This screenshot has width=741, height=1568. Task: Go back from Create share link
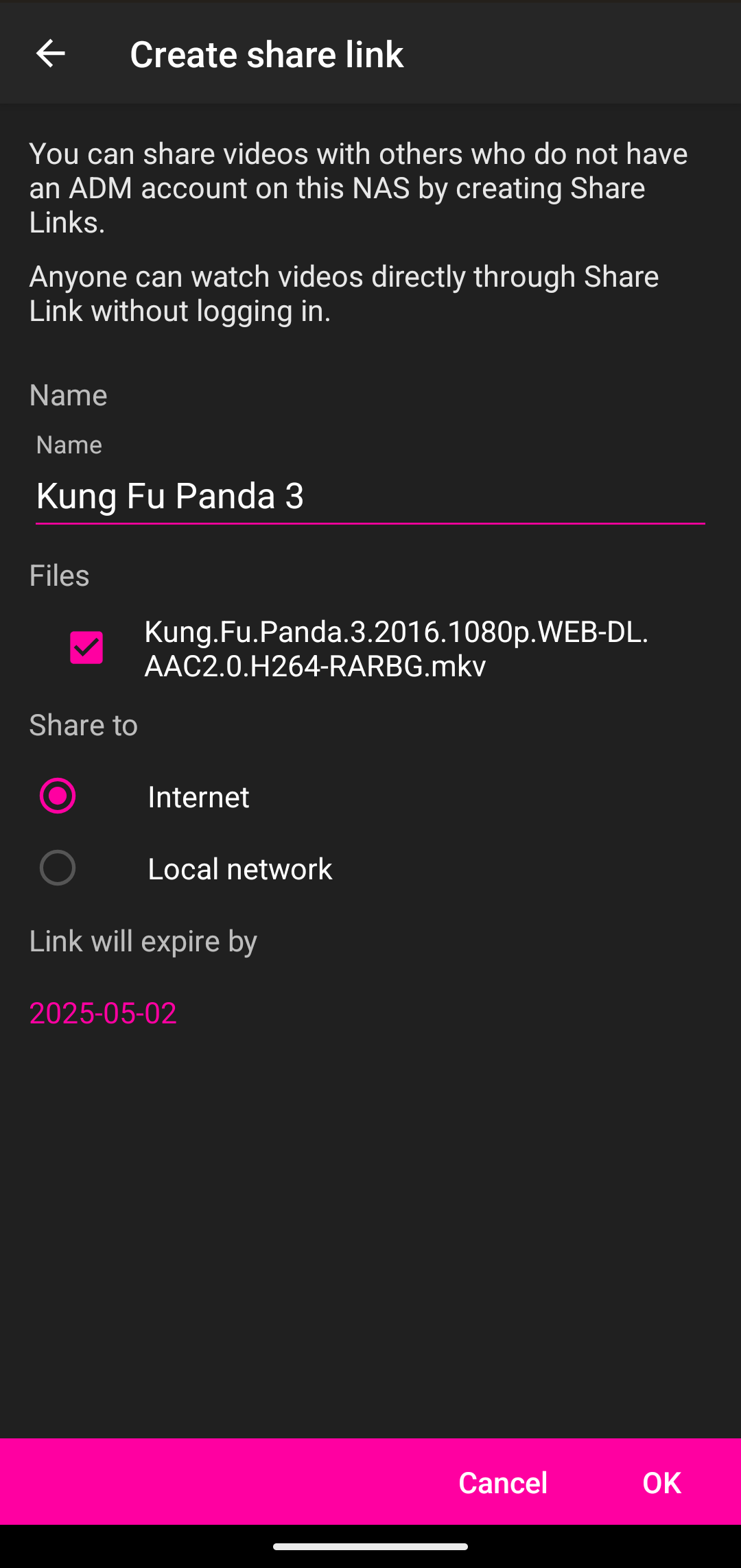50,54
